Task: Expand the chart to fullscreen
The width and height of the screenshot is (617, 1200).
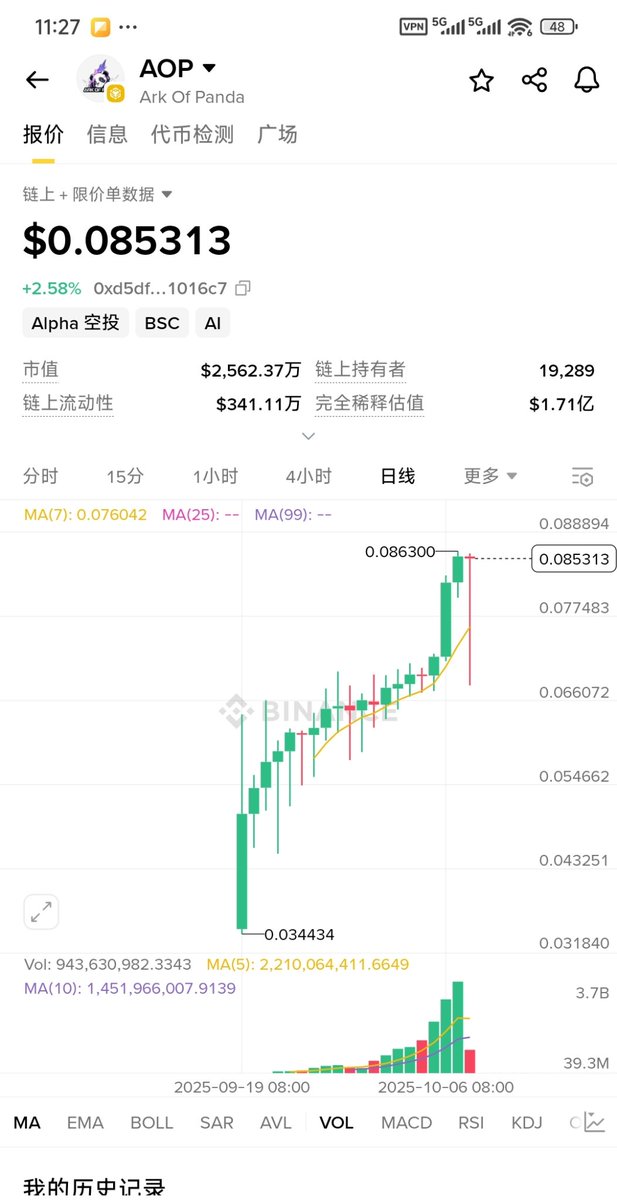Action: (x=42, y=912)
